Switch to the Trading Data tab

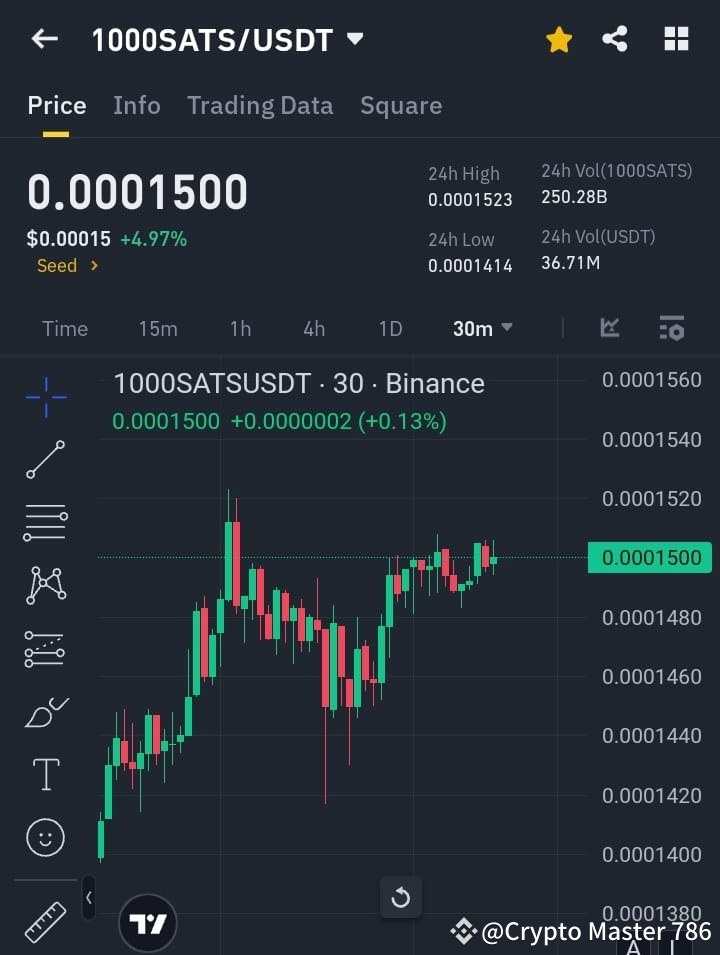click(260, 105)
